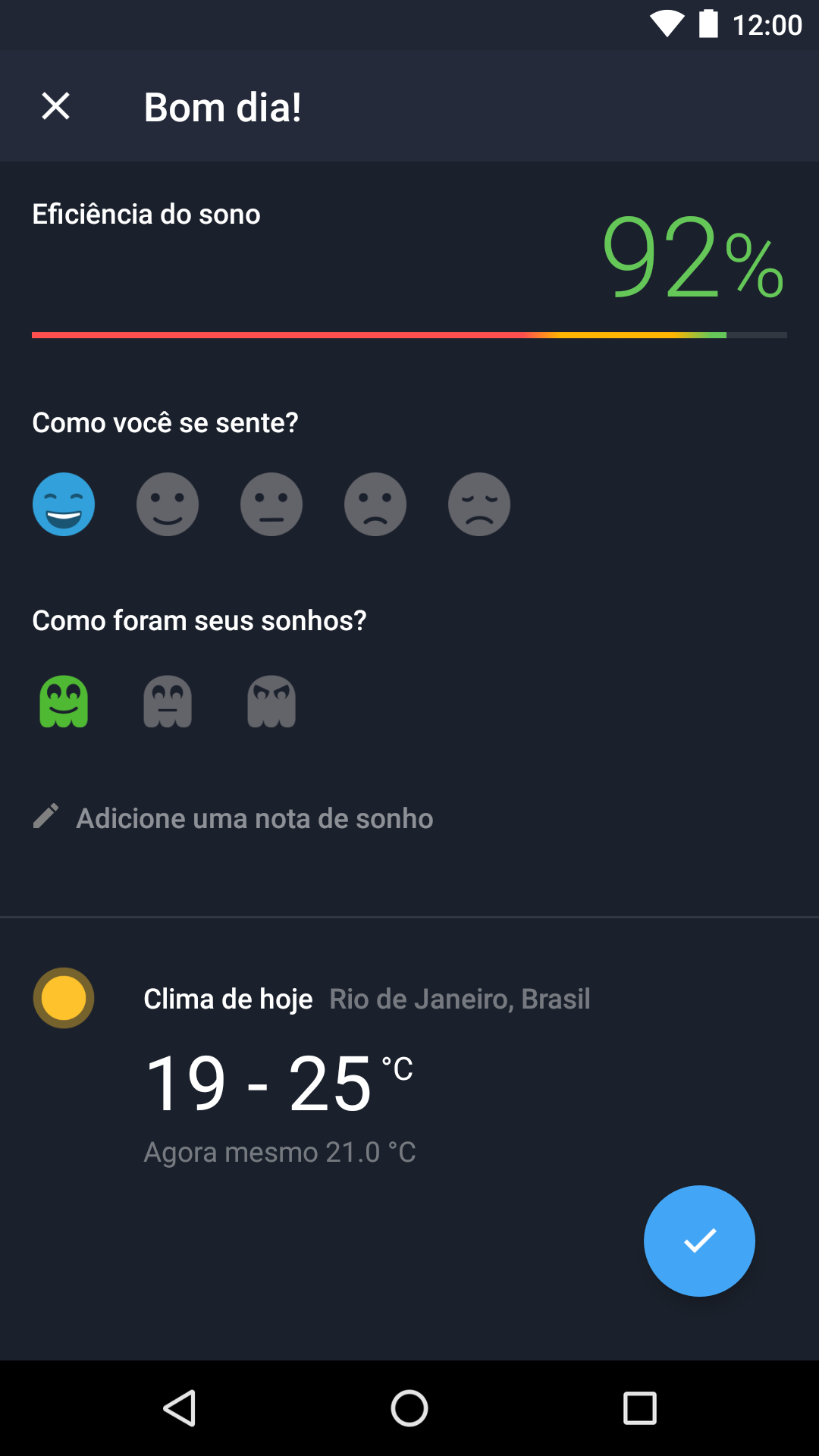Select the grinning blue mood face

click(64, 504)
